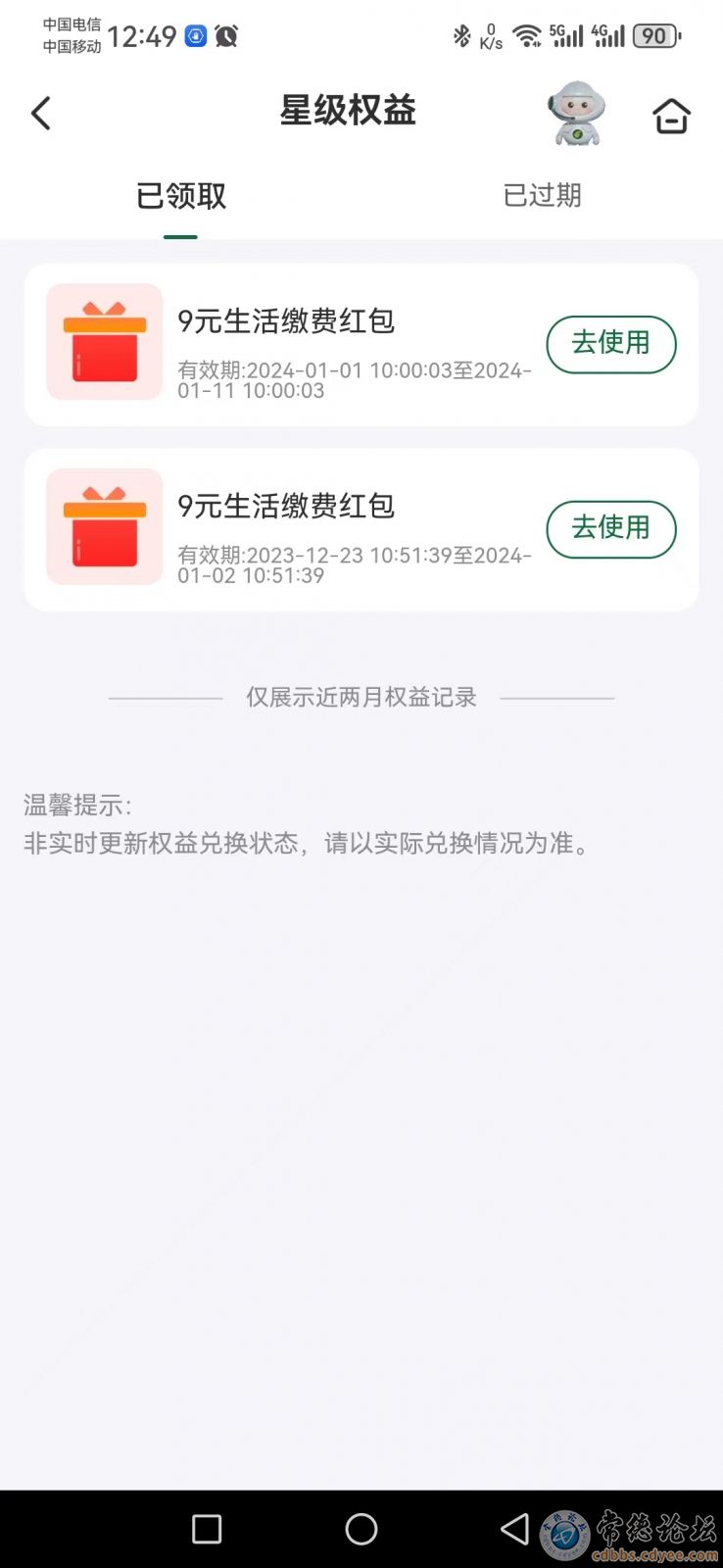
Task: Go to the system home screen
Action: (x=361, y=1529)
